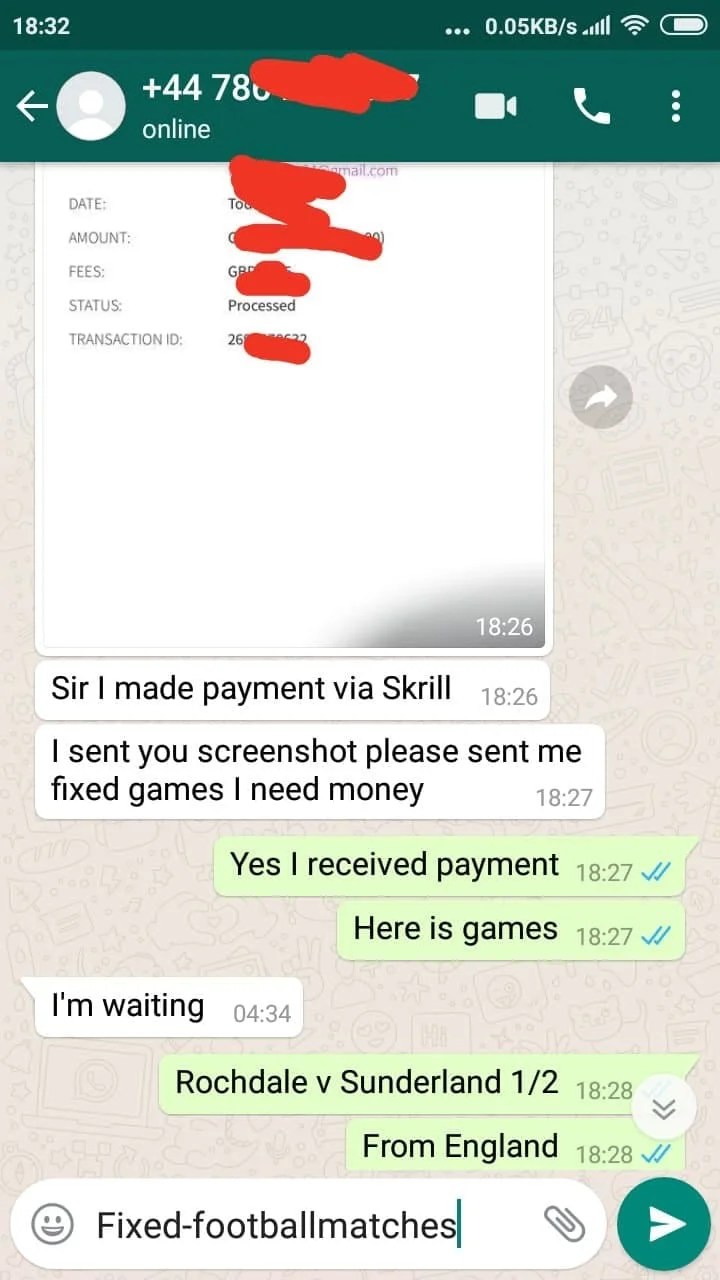Start a voice call
The height and width of the screenshot is (1280, 720).
click(x=591, y=106)
